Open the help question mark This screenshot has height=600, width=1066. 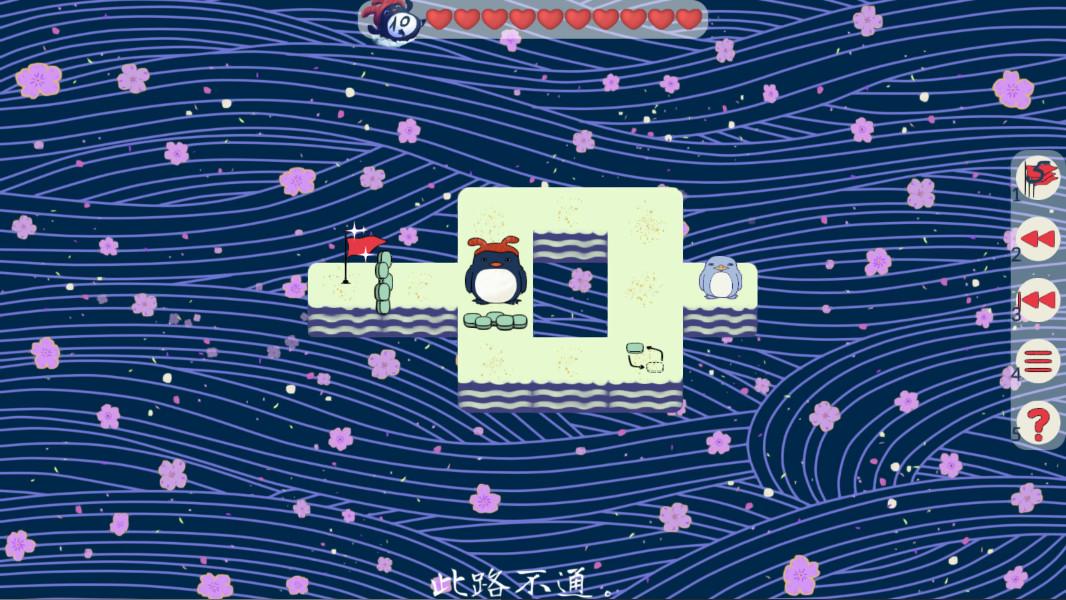pos(1038,423)
